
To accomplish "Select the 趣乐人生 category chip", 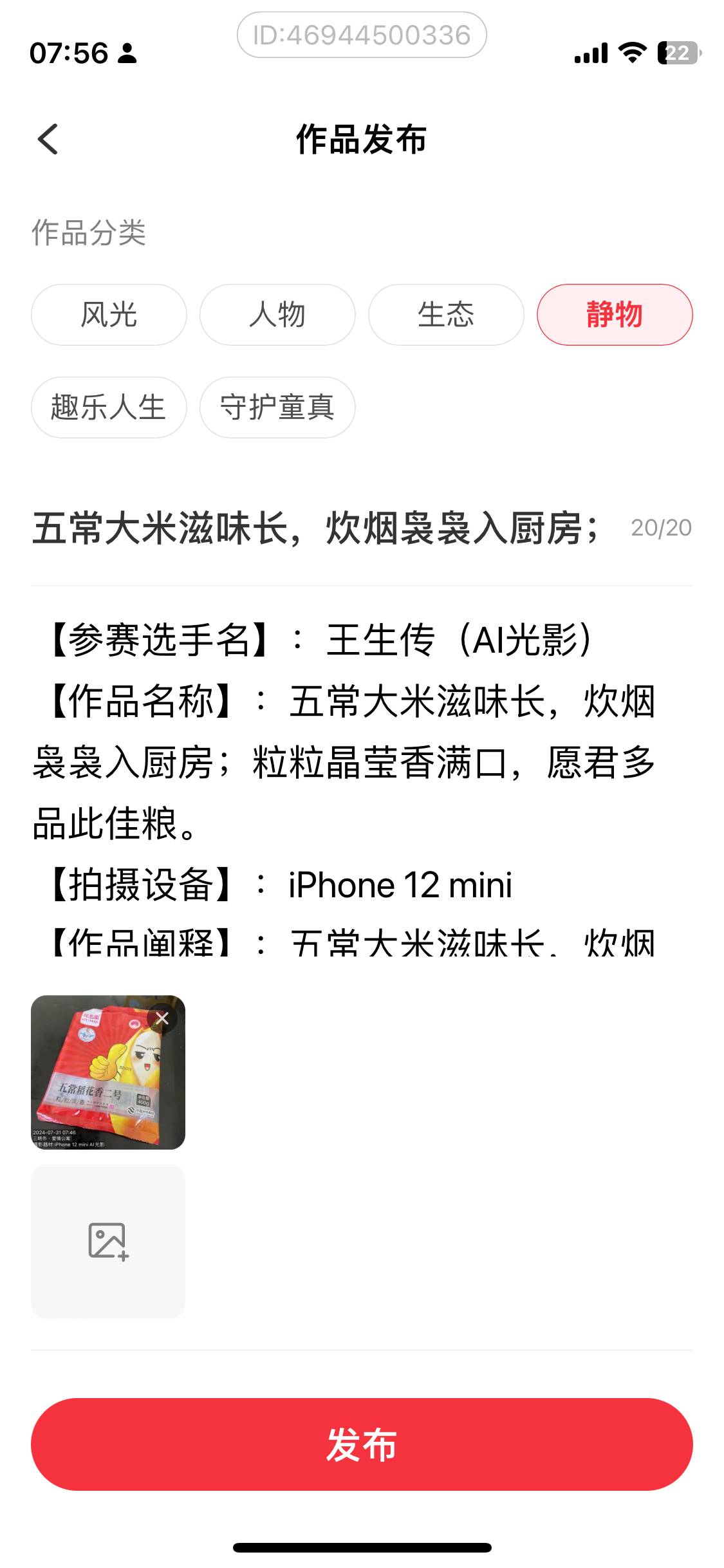I will click(x=109, y=407).
